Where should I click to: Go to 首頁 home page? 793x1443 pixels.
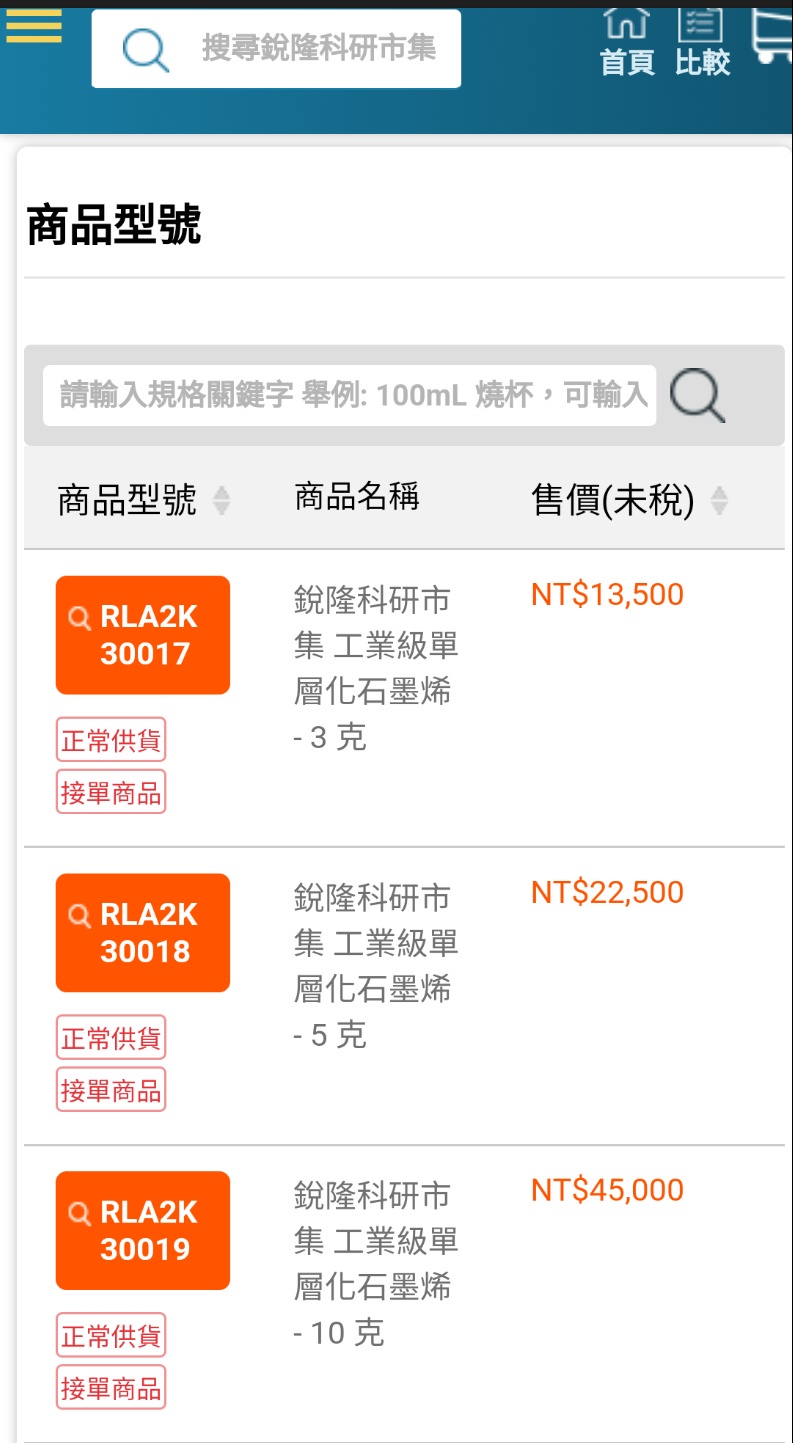click(x=627, y=42)
